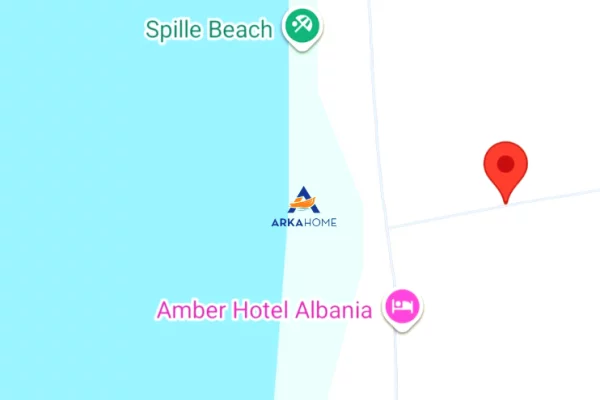Select the Amber Hotel Albania marker
The height and width of the screenshot is (400, 600).
pyautogui.click(x=403, y=306)
